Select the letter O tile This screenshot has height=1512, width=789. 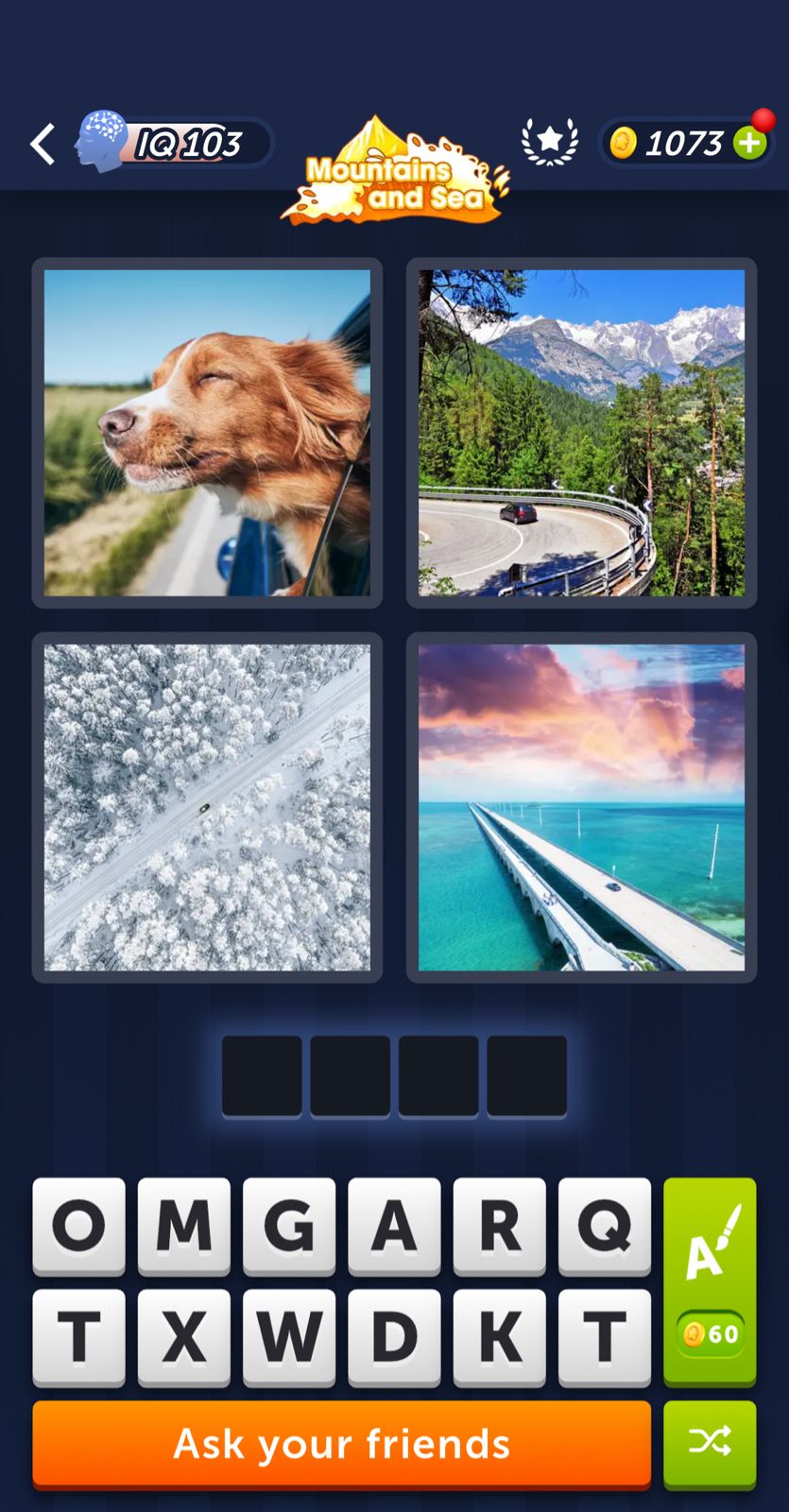tap(79, 1226)
